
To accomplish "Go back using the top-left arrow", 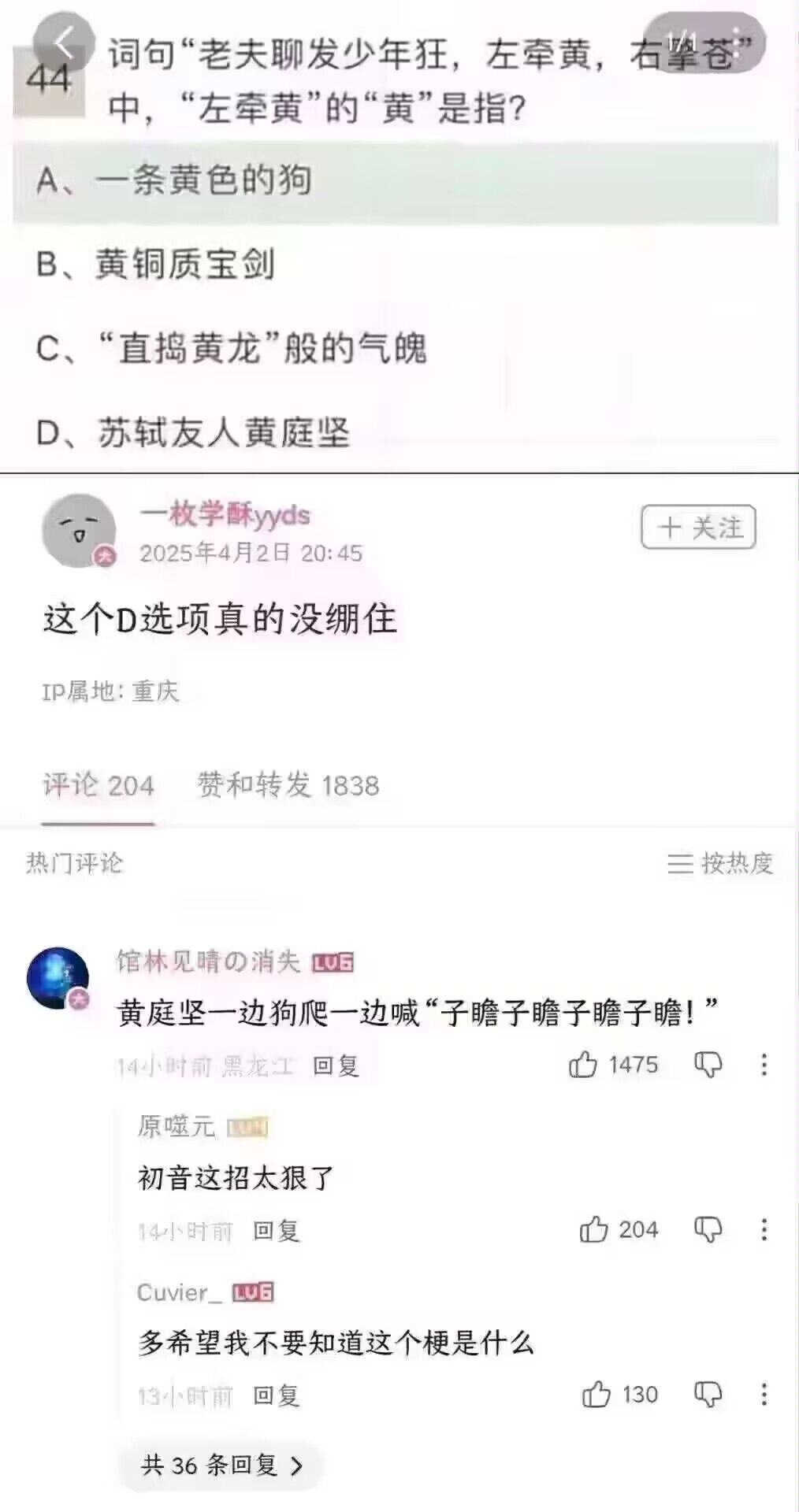I will [x=63, y=43].
